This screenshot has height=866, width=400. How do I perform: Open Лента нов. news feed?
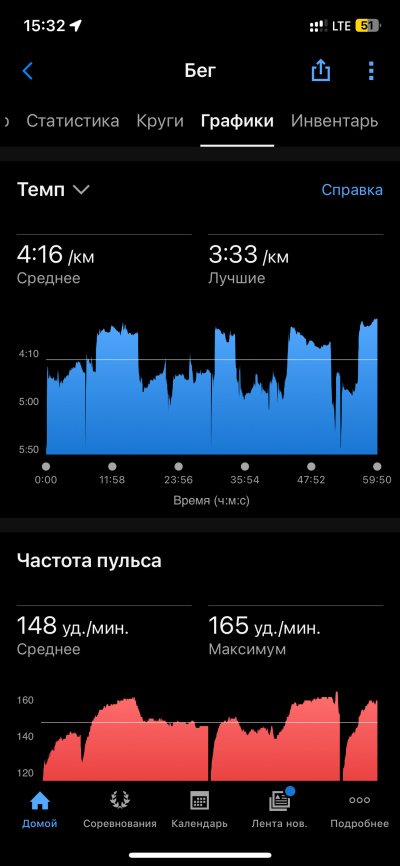(x=280, y=810)
